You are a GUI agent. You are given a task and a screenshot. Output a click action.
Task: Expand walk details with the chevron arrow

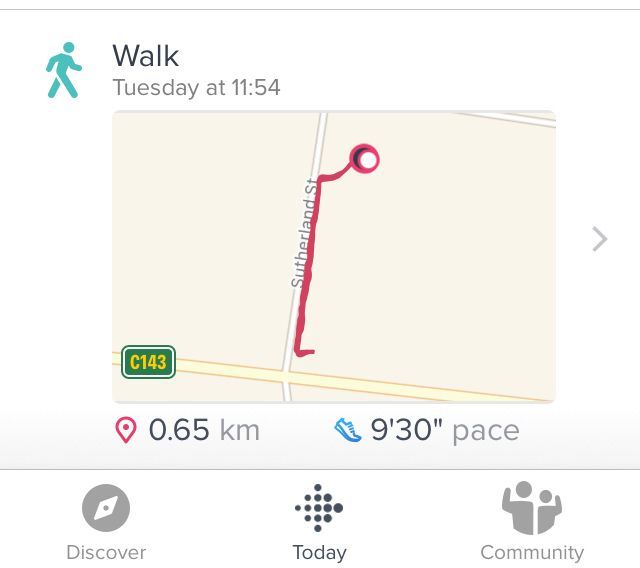[599, 239]
